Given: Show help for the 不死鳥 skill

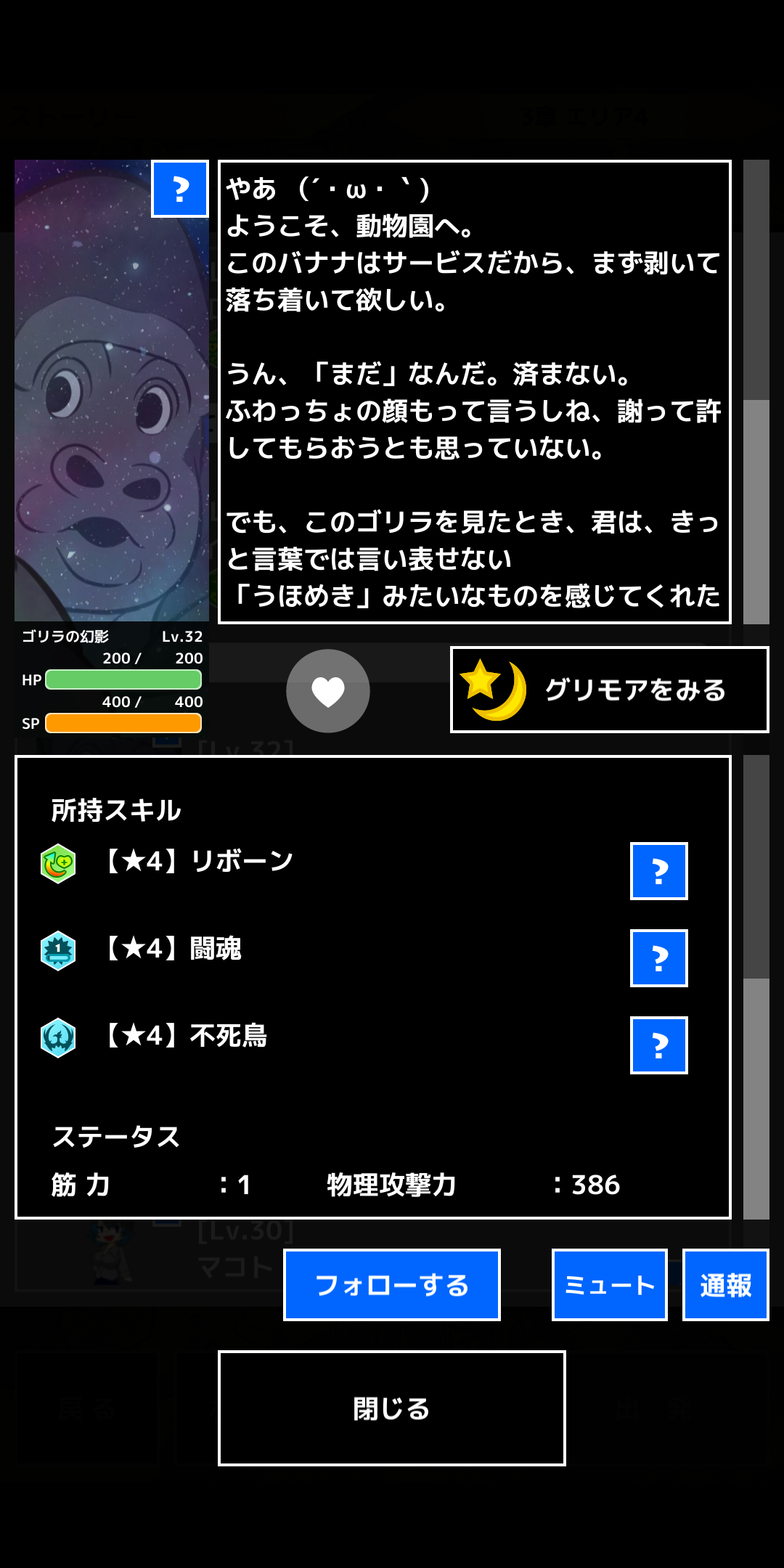Looking at the screenshot, I should click(x=659, y=1045).
